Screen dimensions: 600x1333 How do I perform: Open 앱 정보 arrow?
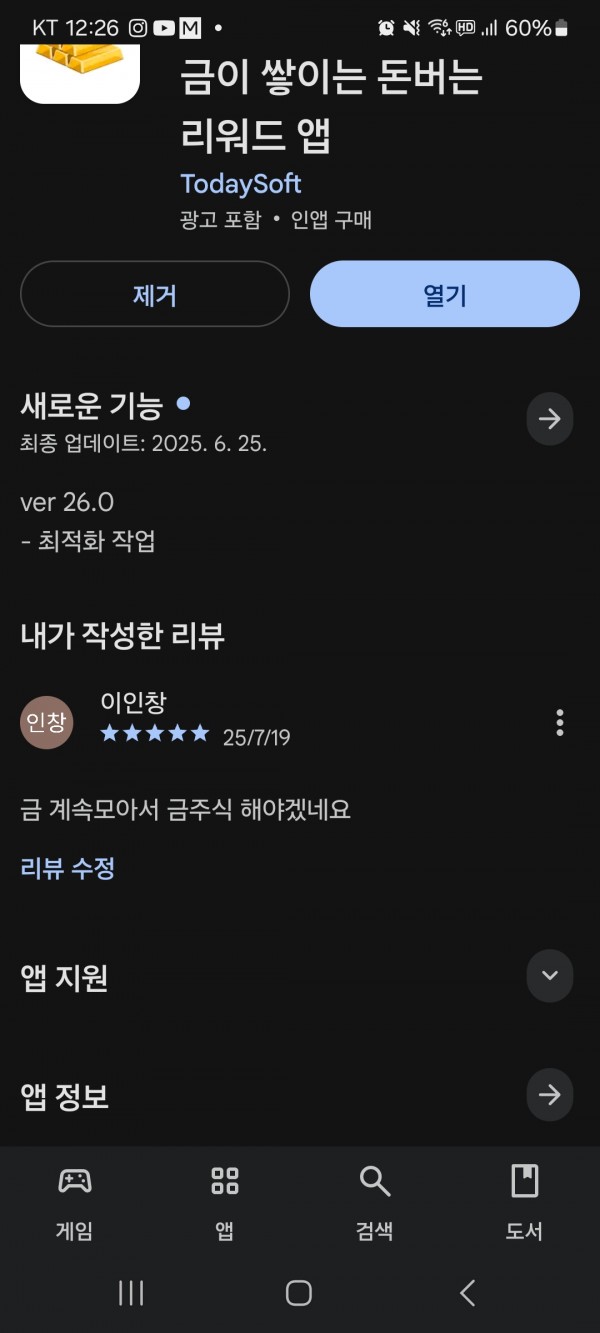[x=550, y=1095]
